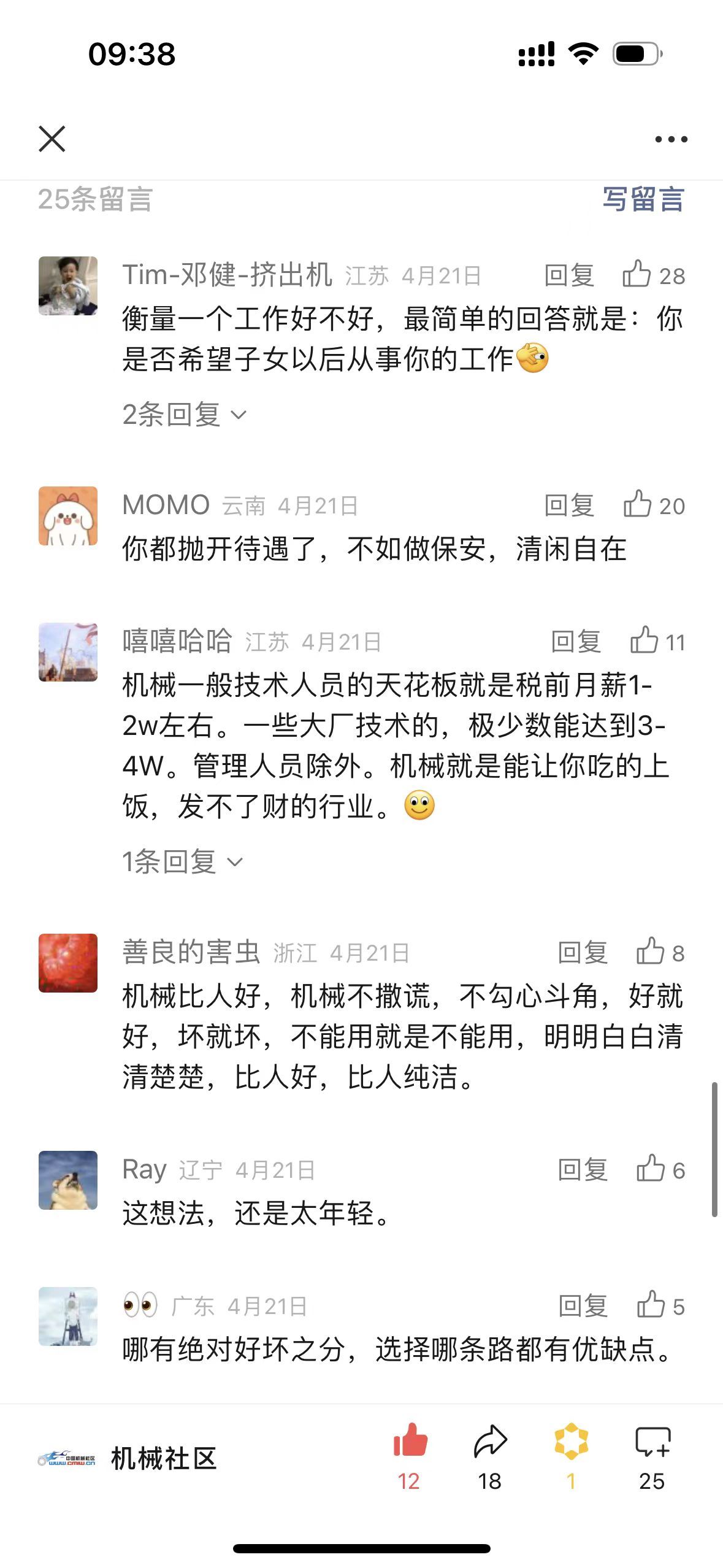
Task: Tap 写留言 to write a comment
Action: (x=643, y=199)
